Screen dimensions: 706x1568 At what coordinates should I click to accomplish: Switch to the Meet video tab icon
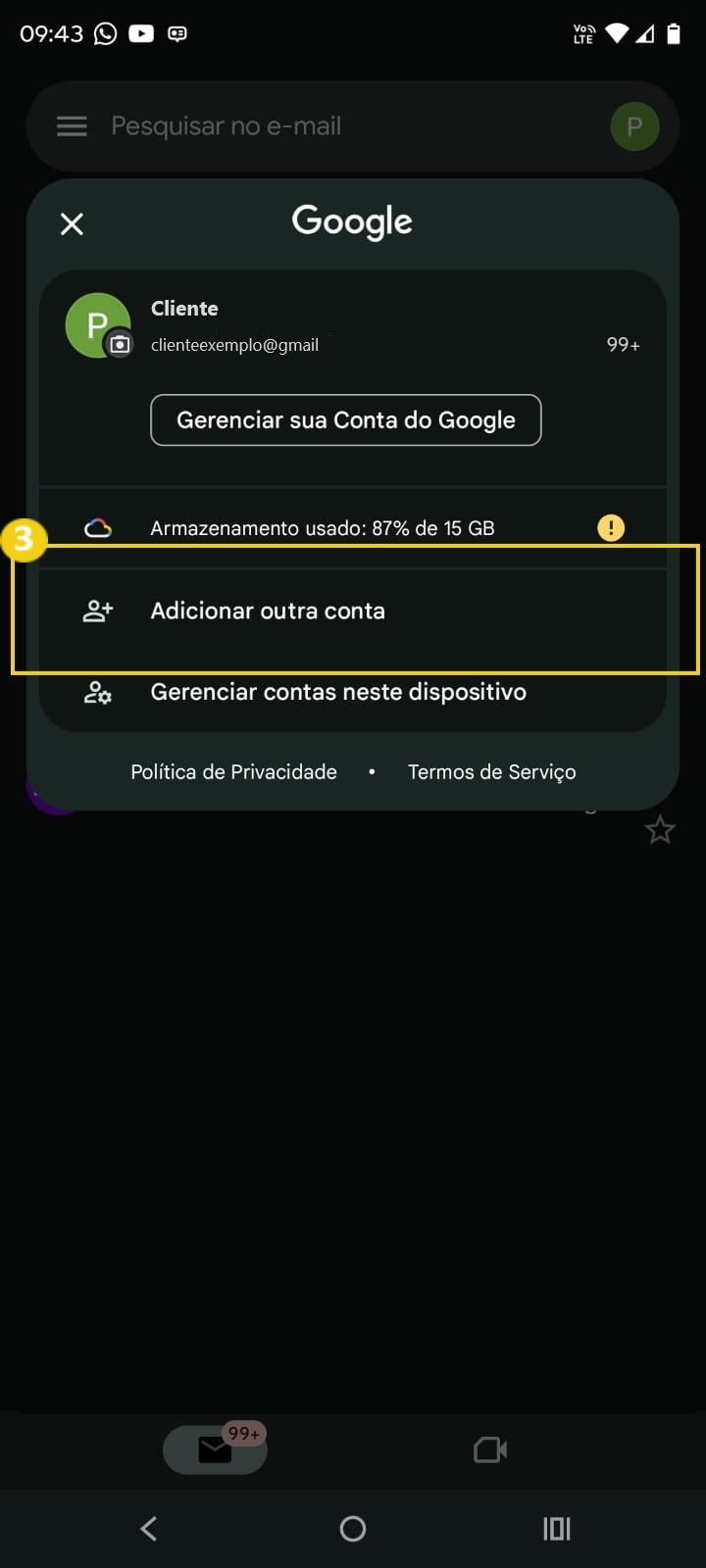tap(489, 1449)
